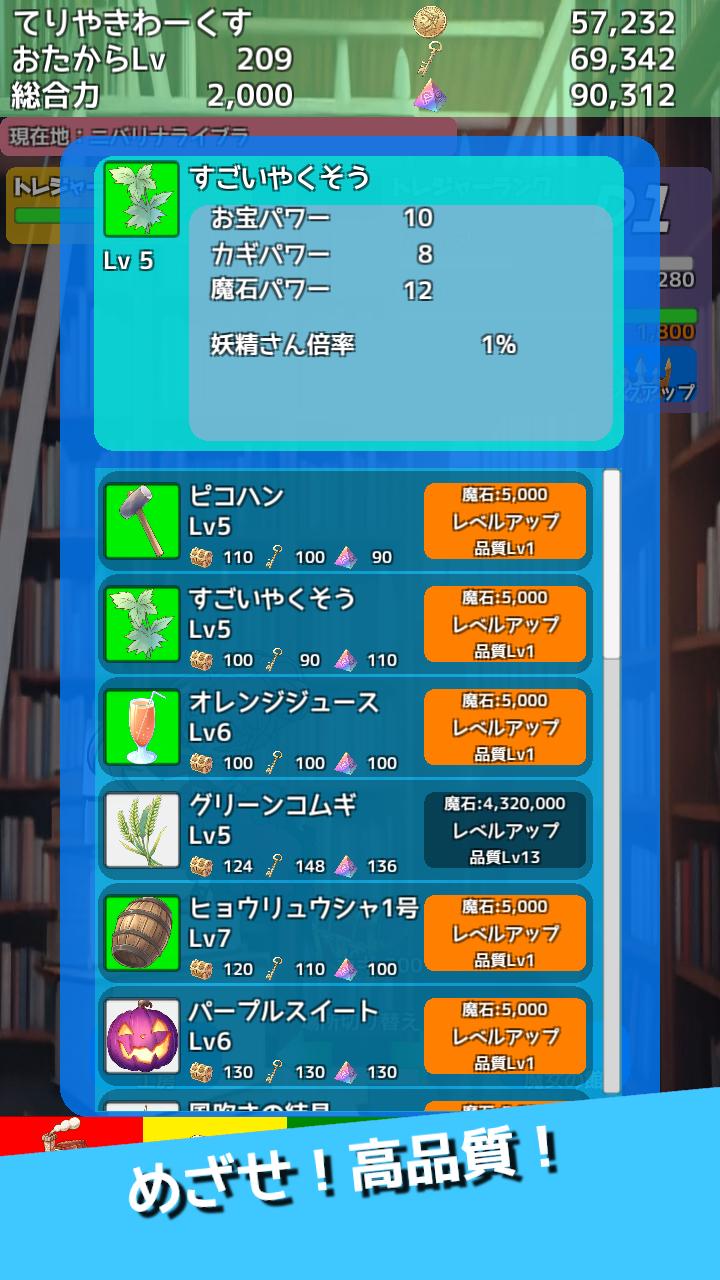Select the ヒョウリュウシャ1号 barrel row

coord(345,933)
